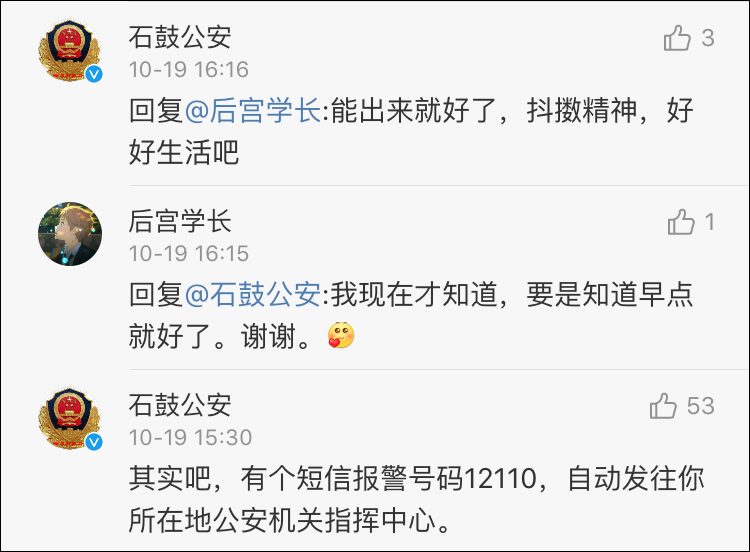Tap the @石鼓公安 mention link
This screenshot has width=750, height=552.
click(253, 295)
